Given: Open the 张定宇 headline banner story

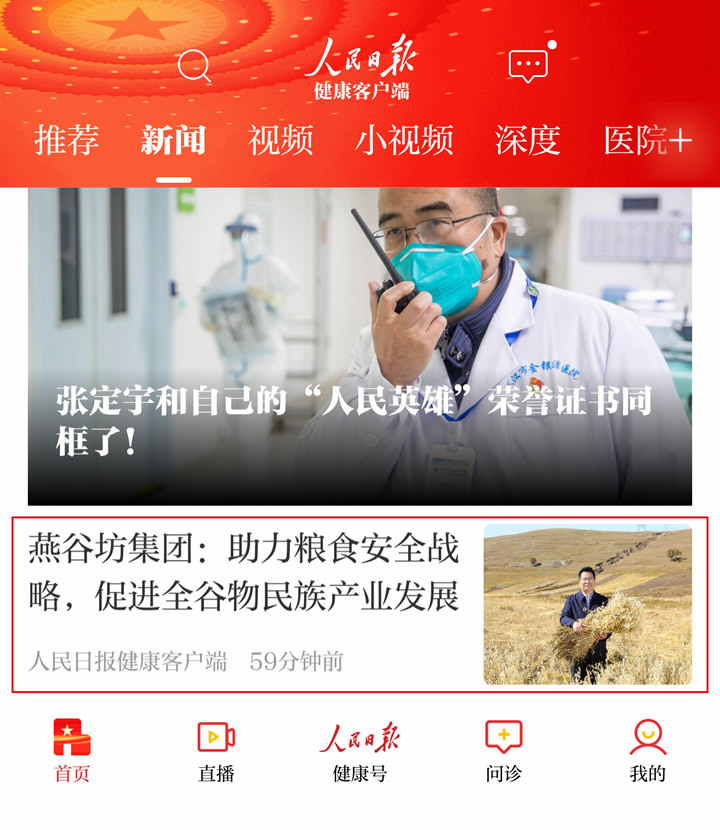Looking at the screenshot, I should point(360,346).
